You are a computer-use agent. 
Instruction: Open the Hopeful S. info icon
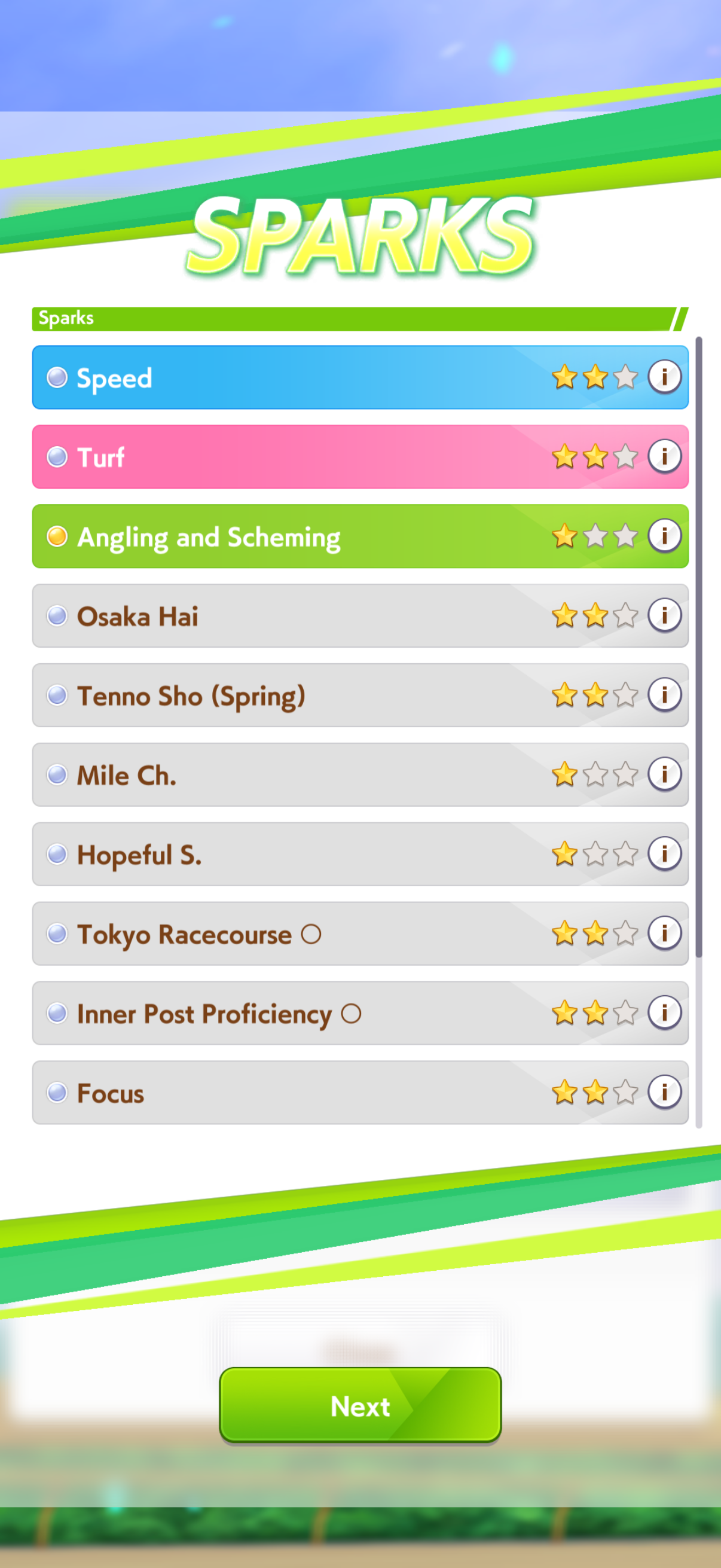coord(664,853)
